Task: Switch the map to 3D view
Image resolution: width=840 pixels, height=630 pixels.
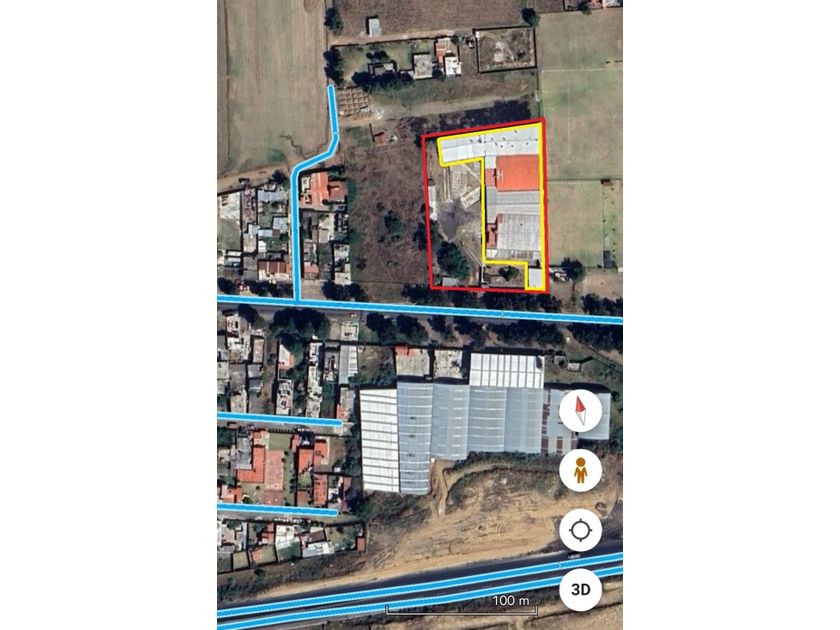Action: 580,590
